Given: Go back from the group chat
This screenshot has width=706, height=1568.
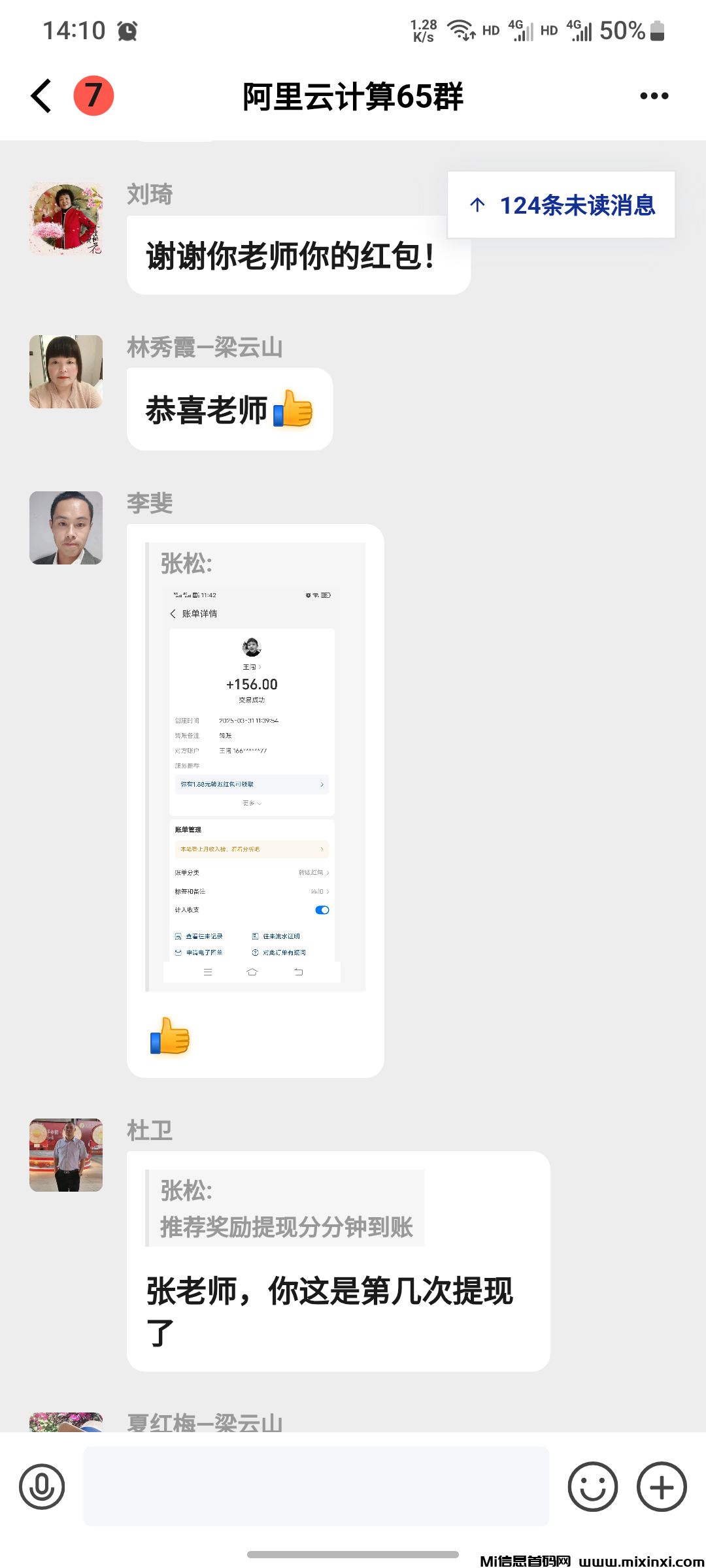Looking at the screenshot, I should click(42, 96).
